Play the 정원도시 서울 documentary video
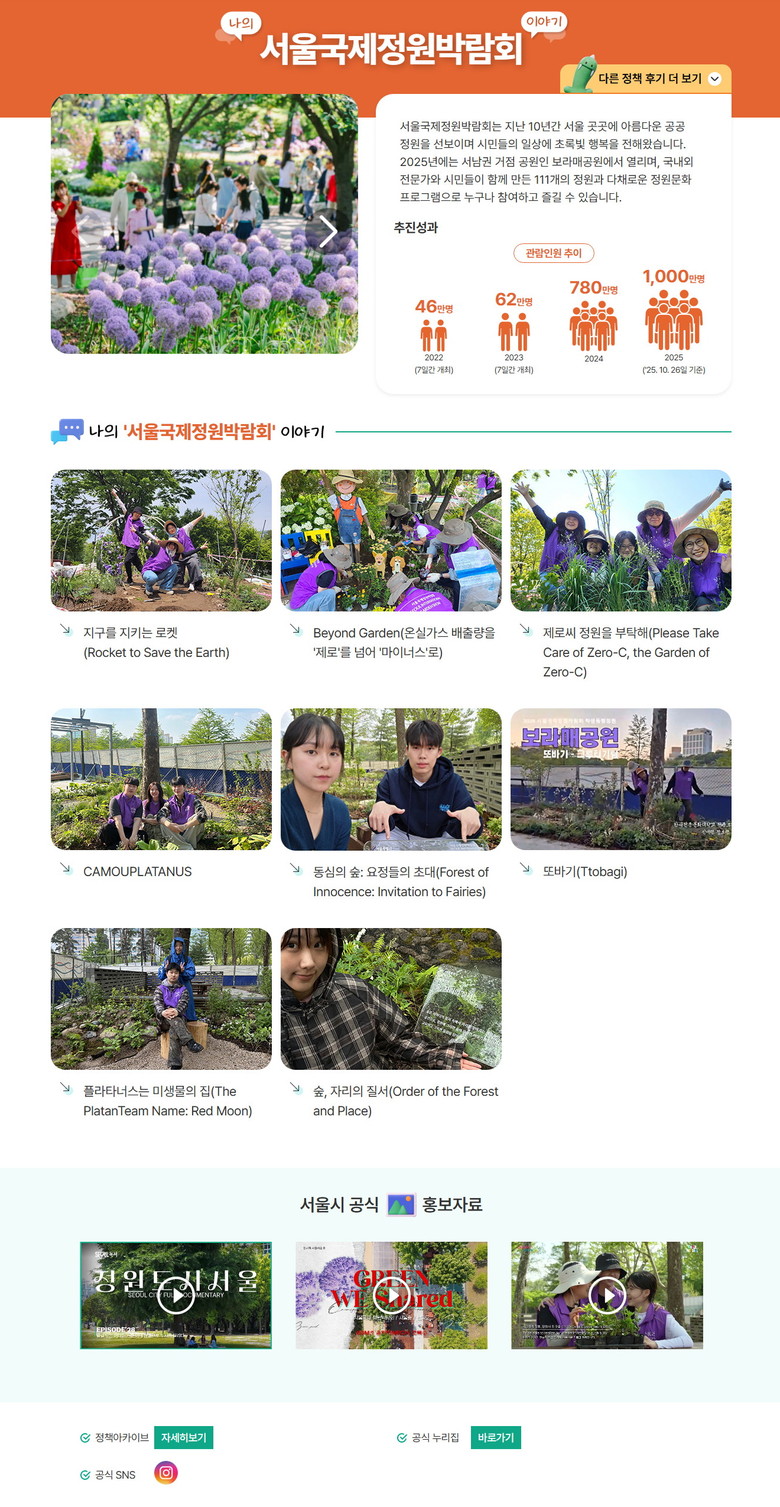 (x=176, y=1295)
